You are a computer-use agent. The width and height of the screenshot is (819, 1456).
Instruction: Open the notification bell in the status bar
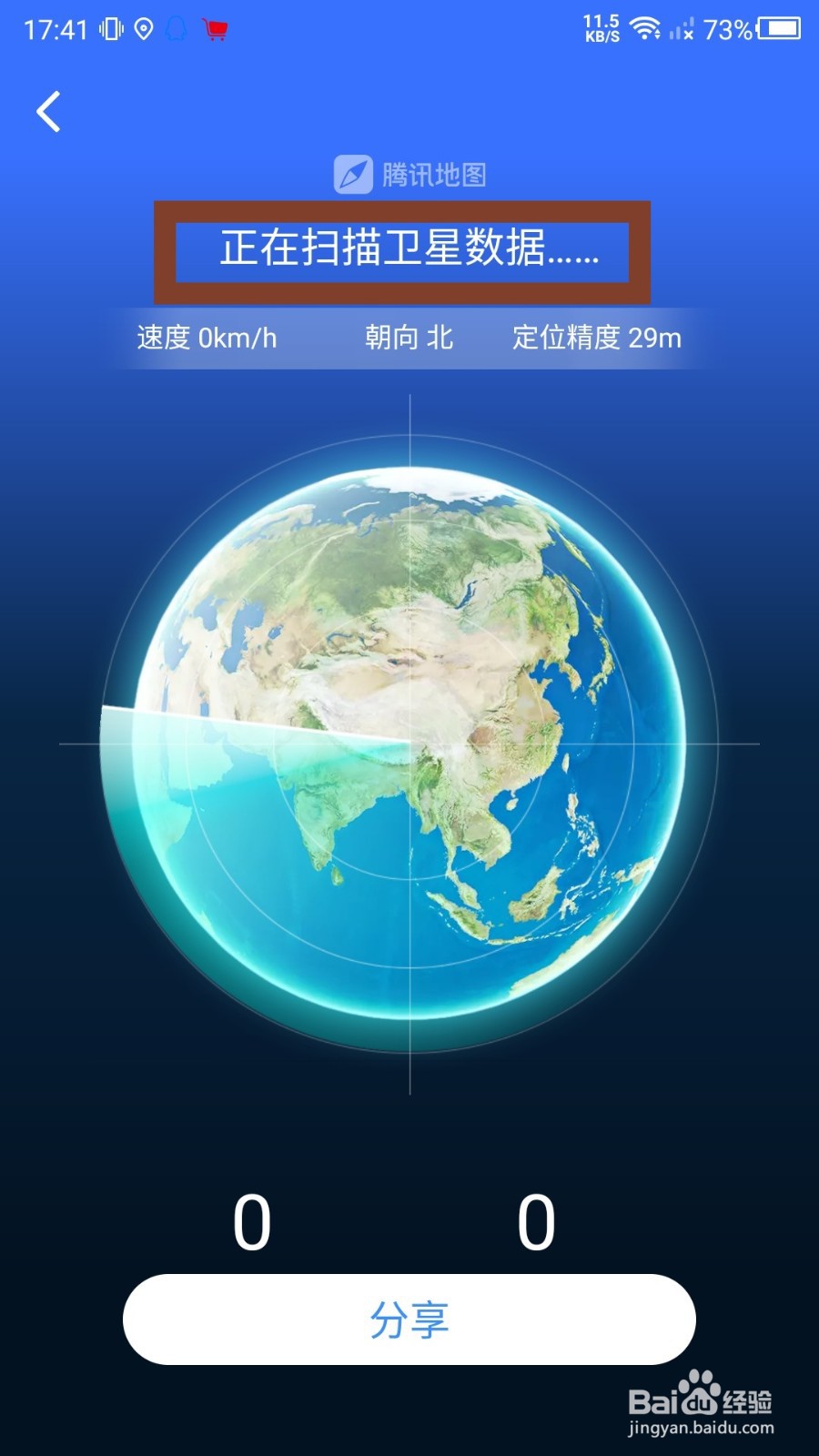(x=175, y=29)
